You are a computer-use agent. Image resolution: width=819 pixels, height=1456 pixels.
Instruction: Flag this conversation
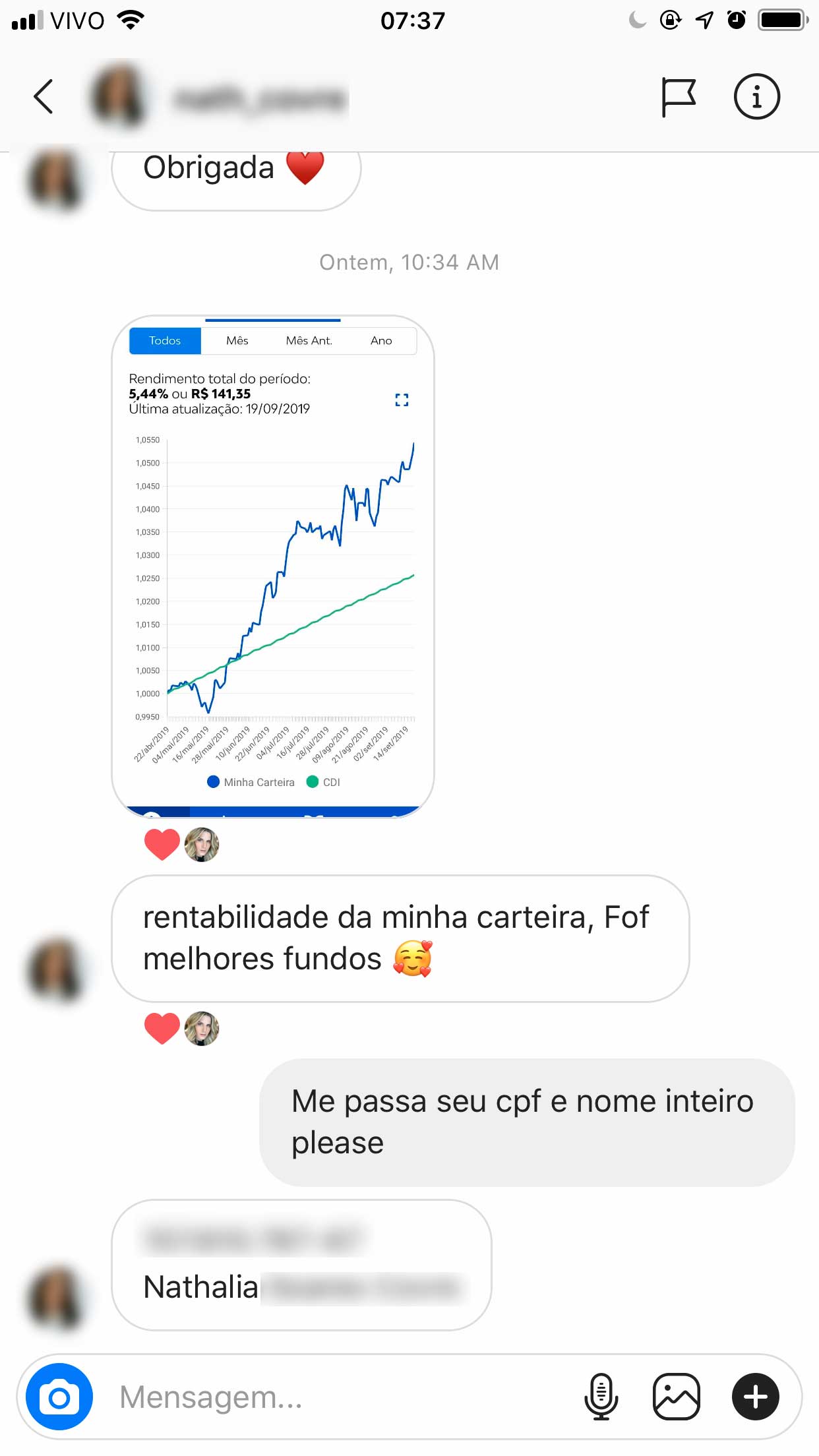(678, 97)
